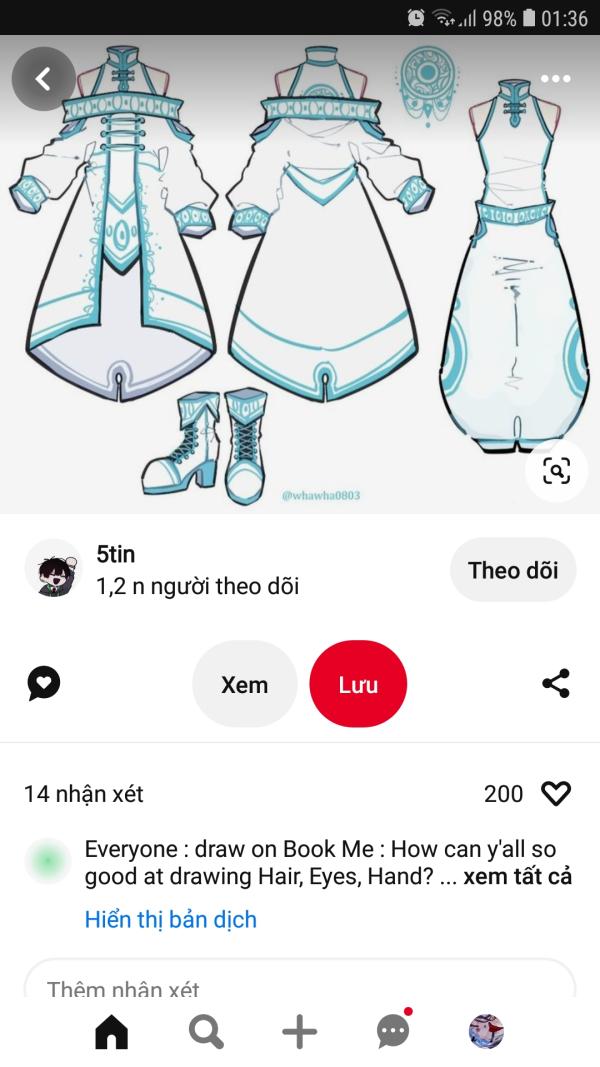Screen dimensions: 600x1067
Task: Open the three-dot overflow menu
Action: click(x=555, y=79)
